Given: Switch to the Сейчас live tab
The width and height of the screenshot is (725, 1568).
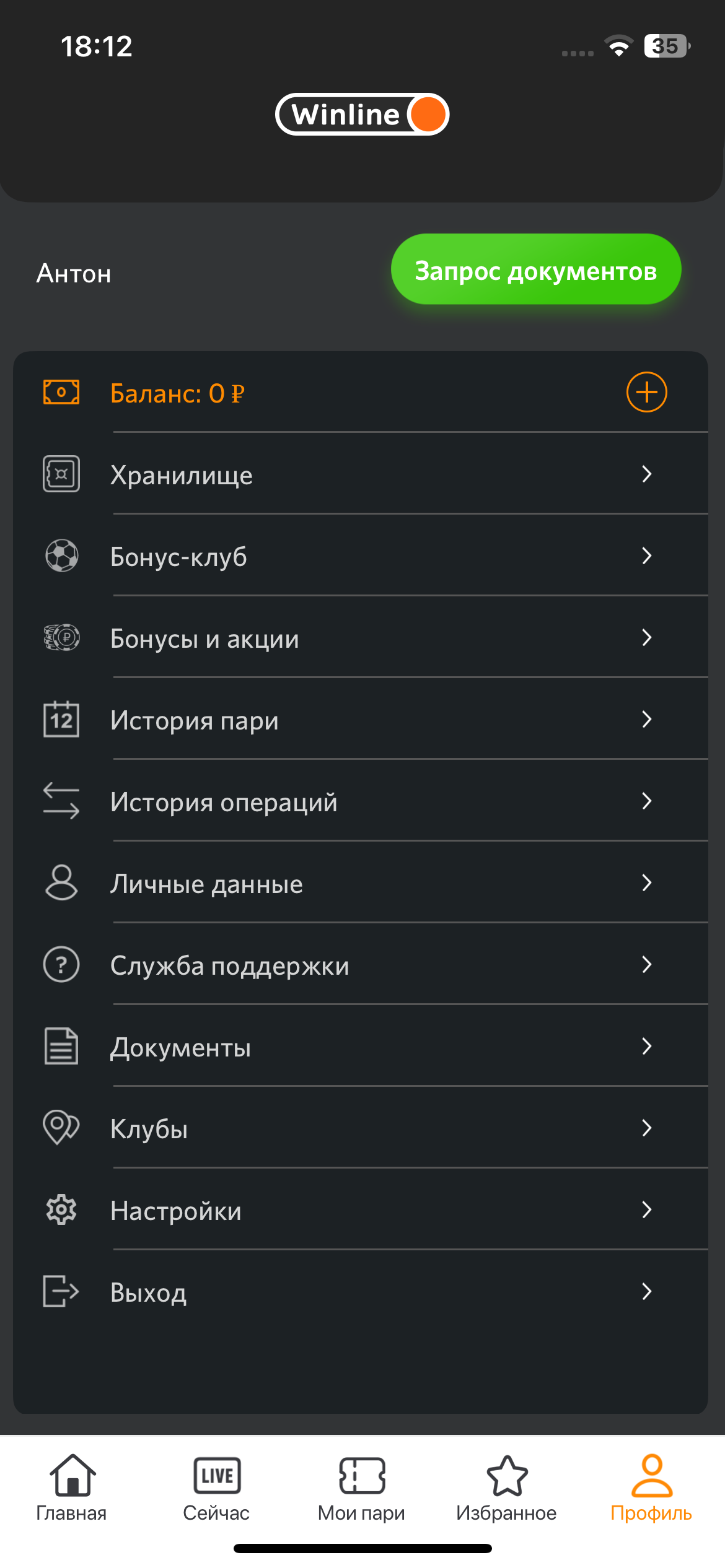Looking at the screenshot, I should pos(217,1487).
